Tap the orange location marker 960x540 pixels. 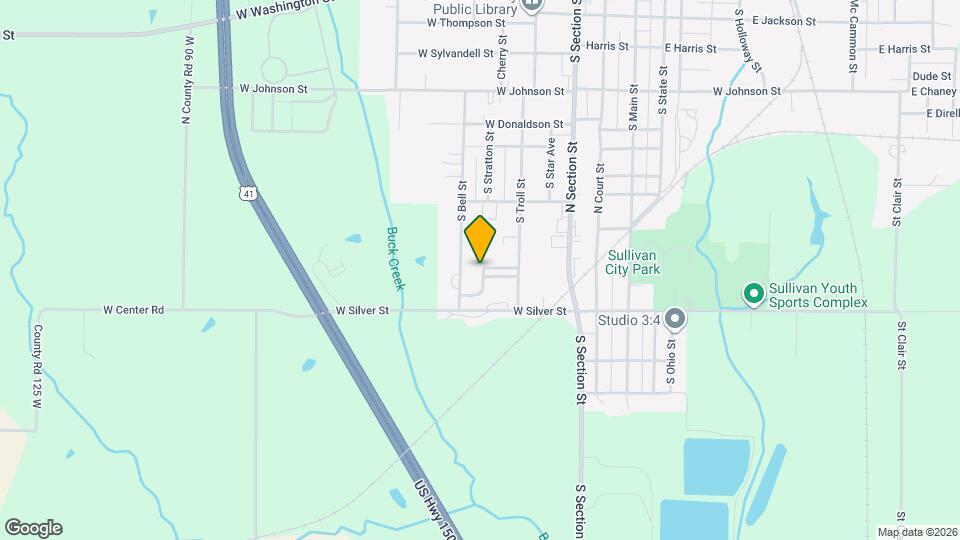pyautogui.click(x=481, y=239)
